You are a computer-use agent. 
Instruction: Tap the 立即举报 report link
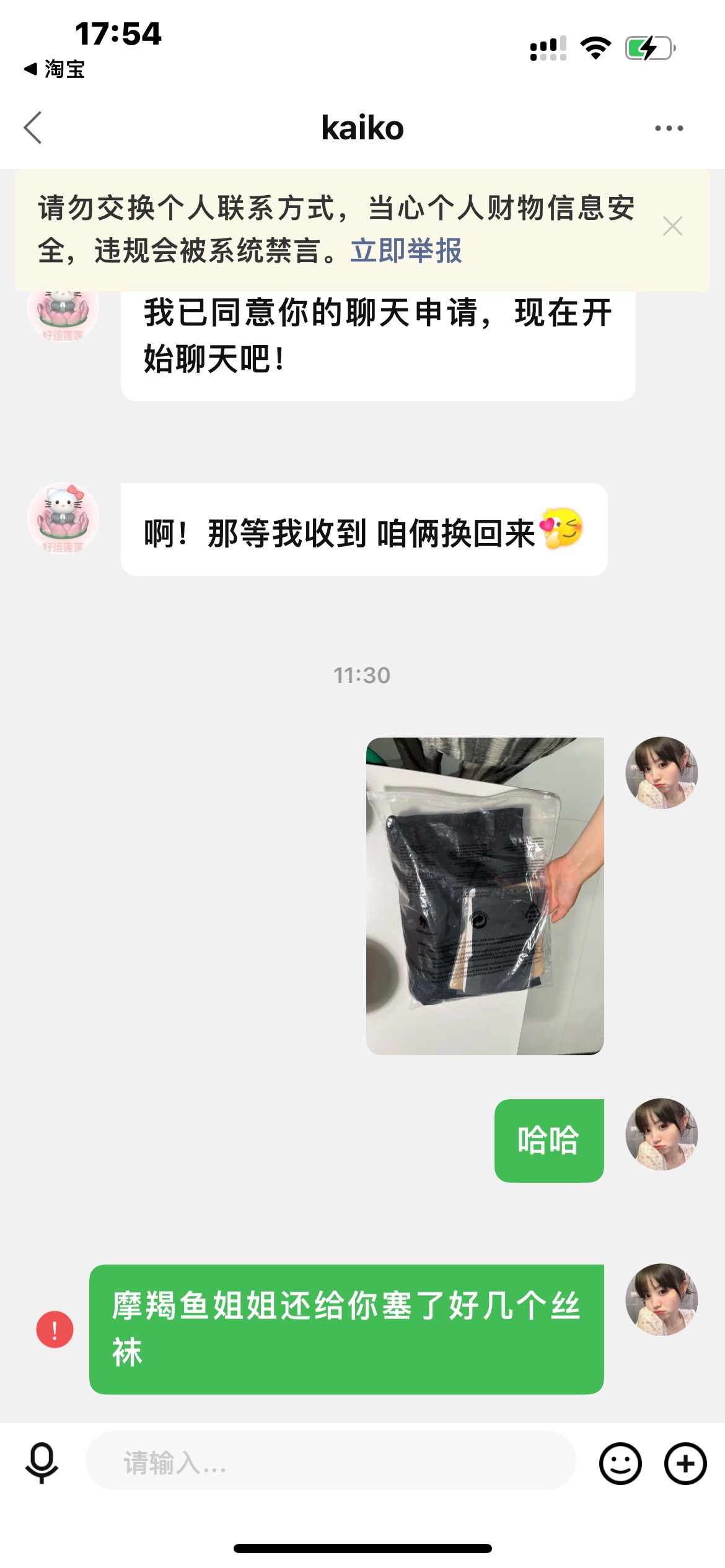tap(406, 251)
